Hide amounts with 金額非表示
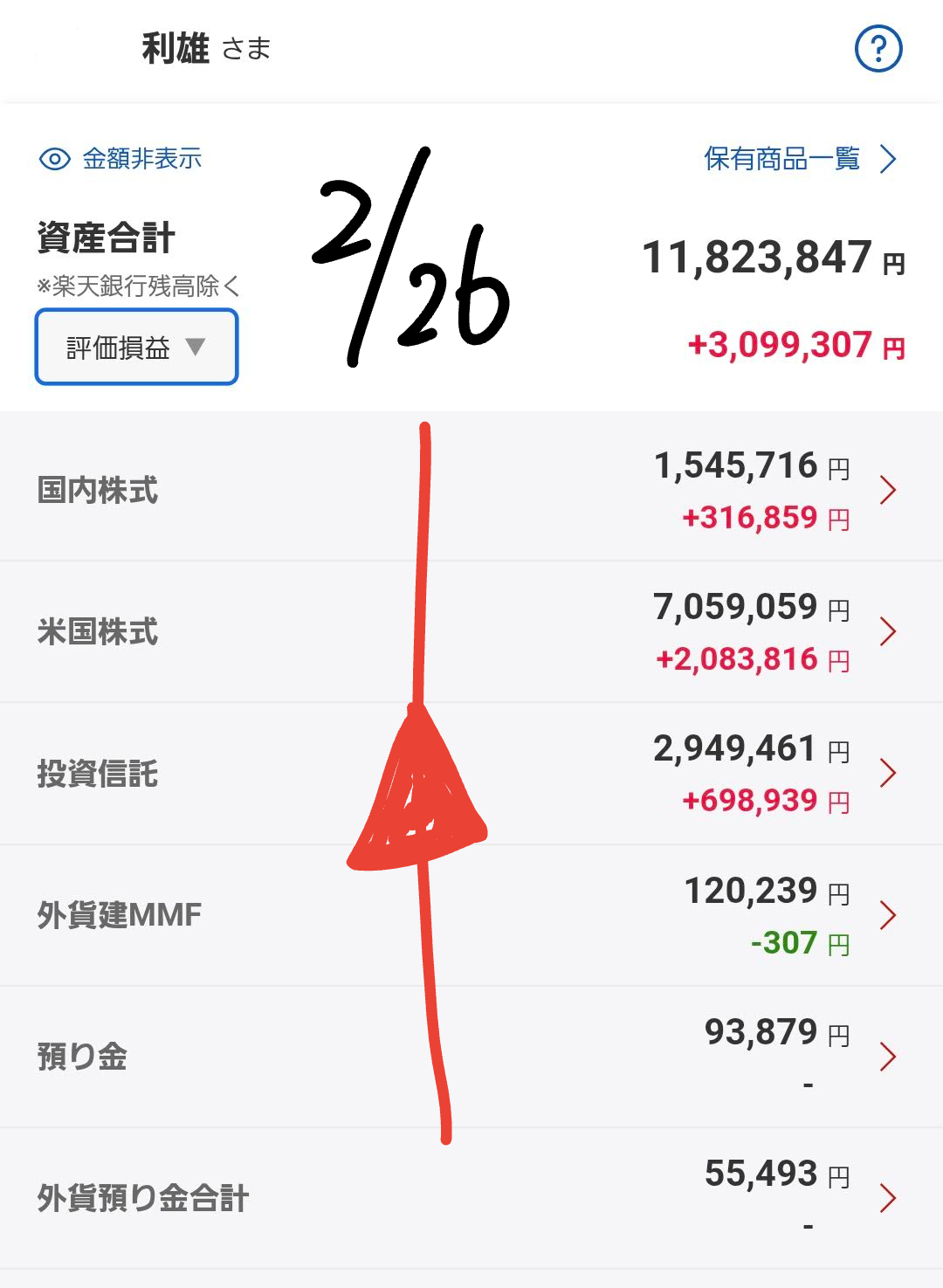This screenshot has width=943, height=1288. [x=121, y=159]
